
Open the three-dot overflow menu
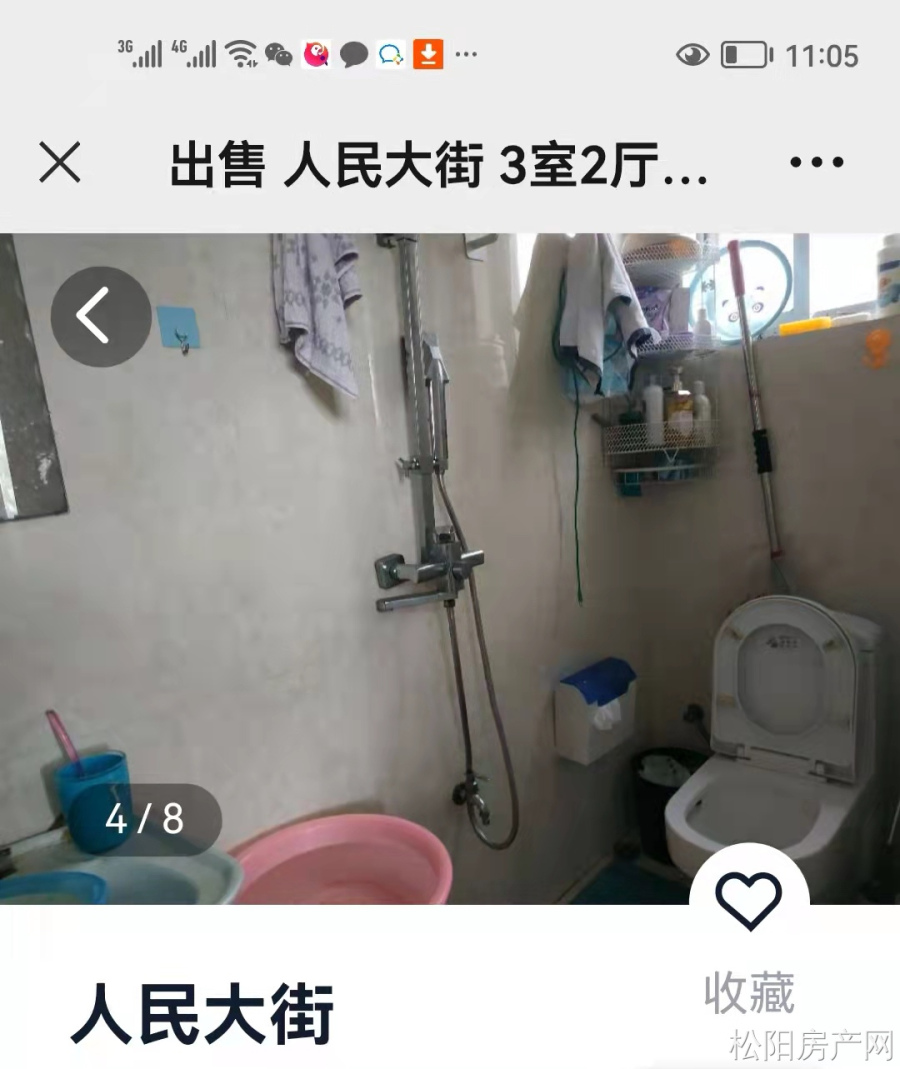point(816,162)
